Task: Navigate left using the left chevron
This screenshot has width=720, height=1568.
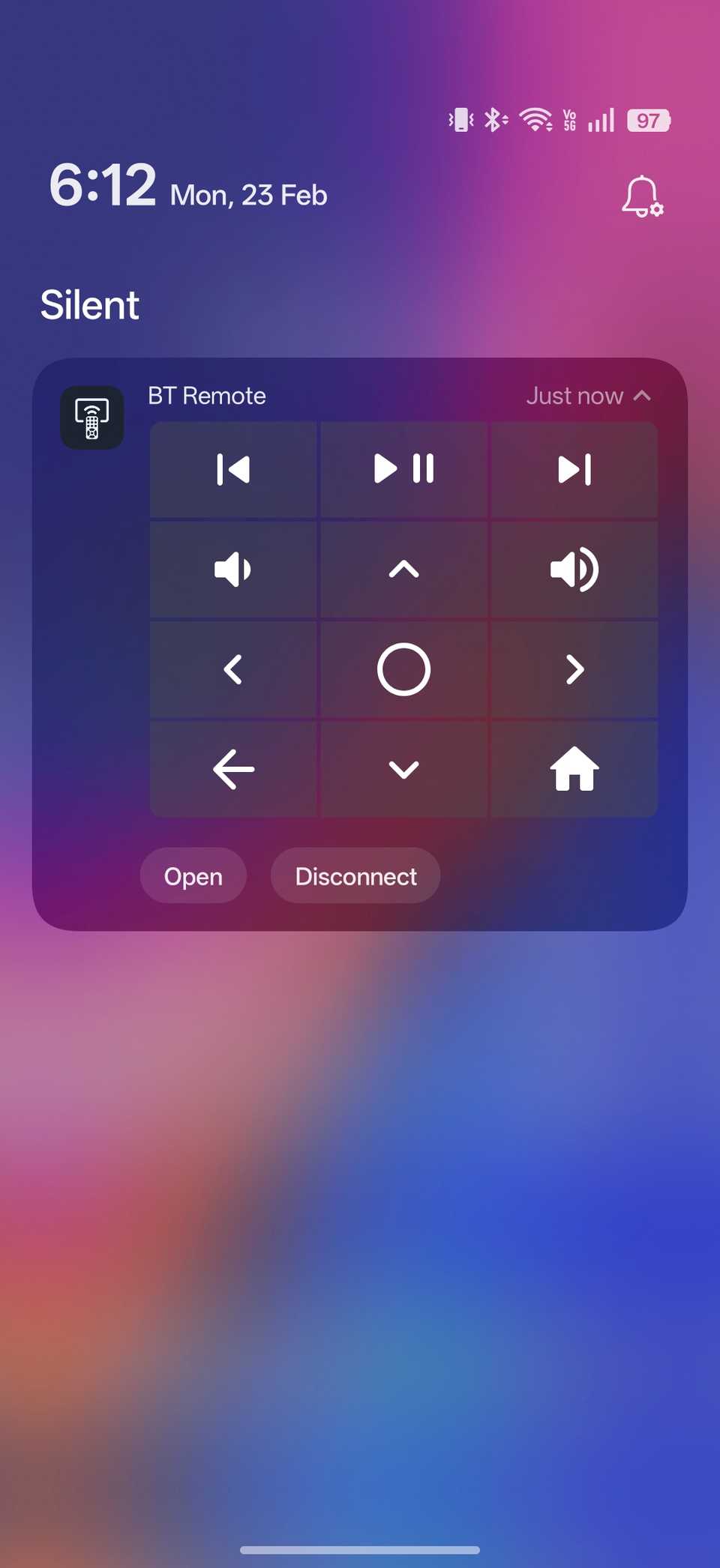Action: click(233, 669)
